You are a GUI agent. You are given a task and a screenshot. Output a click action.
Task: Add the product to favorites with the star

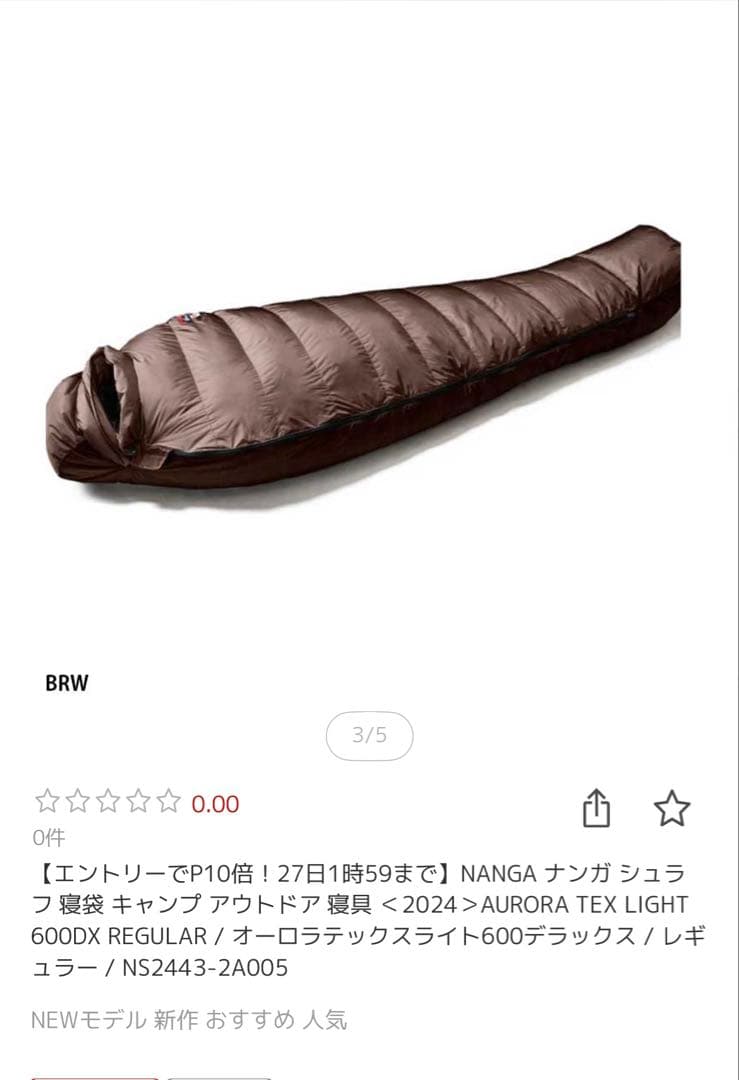(672, 808)
